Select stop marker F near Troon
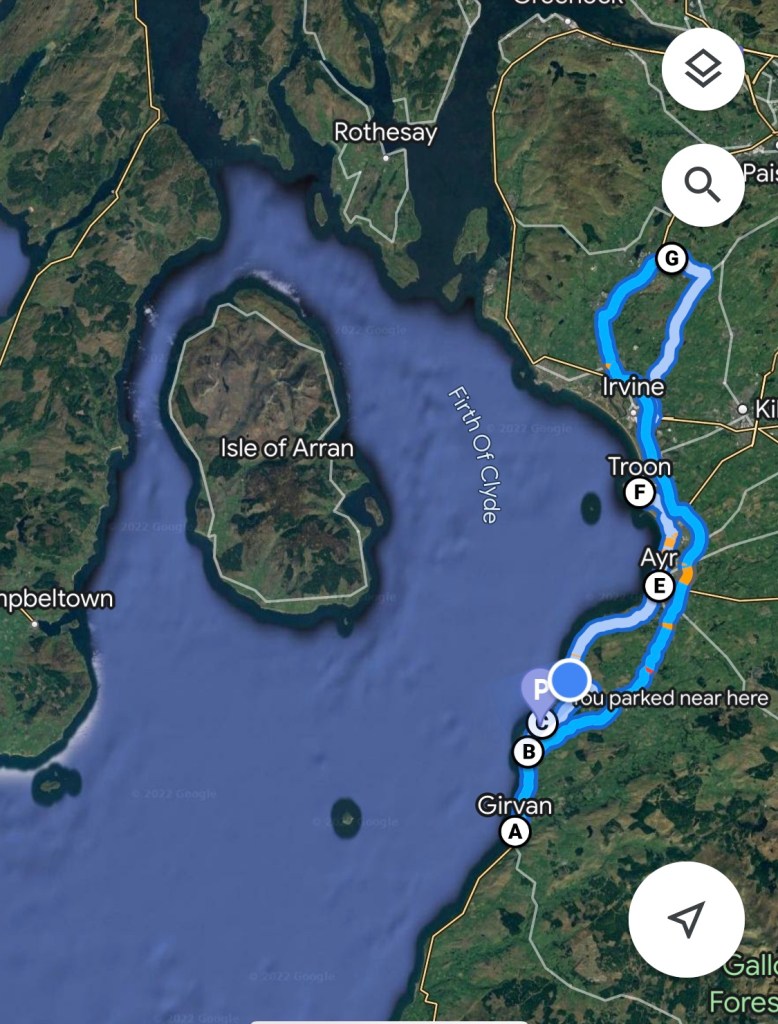778x1024 pixels. (637, 492)
